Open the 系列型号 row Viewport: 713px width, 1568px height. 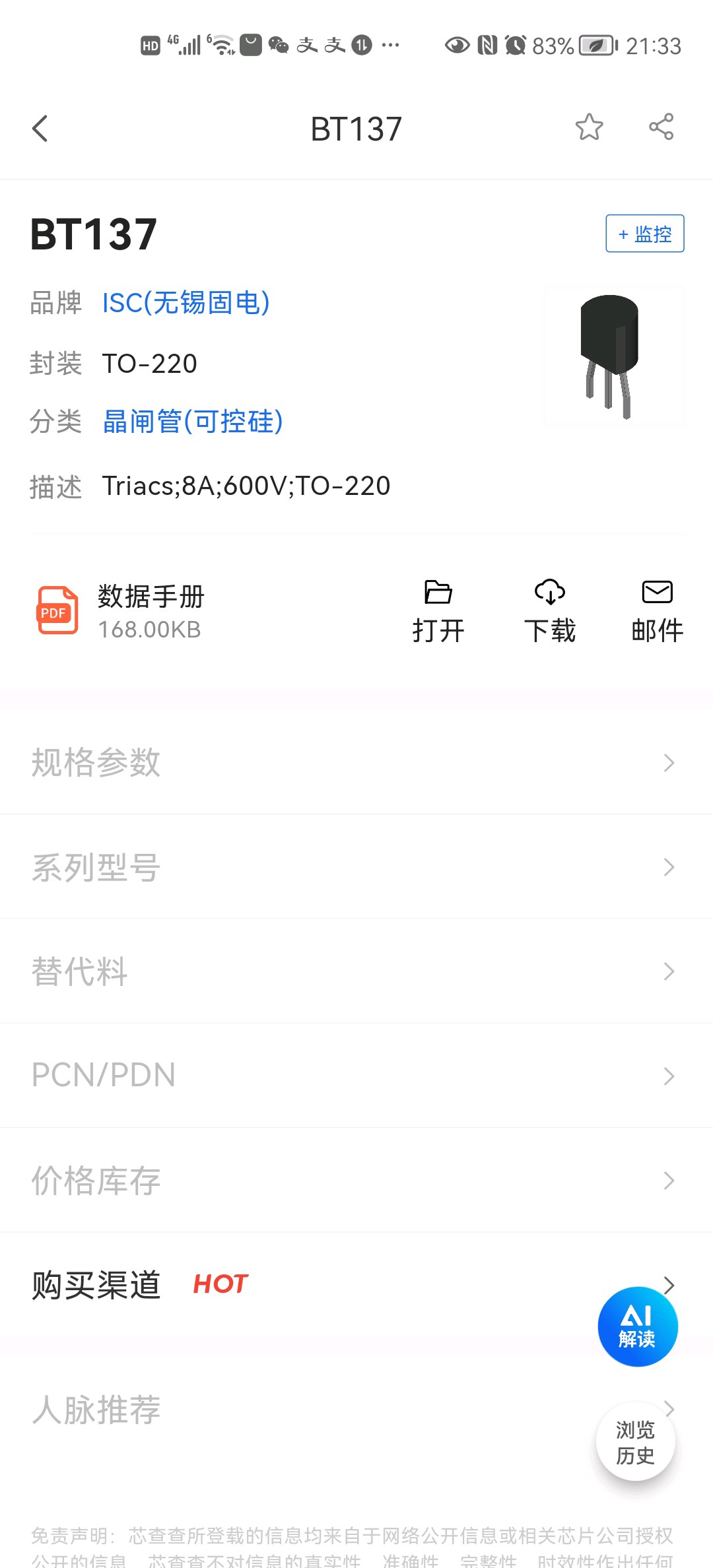click(x=356, y=866)
